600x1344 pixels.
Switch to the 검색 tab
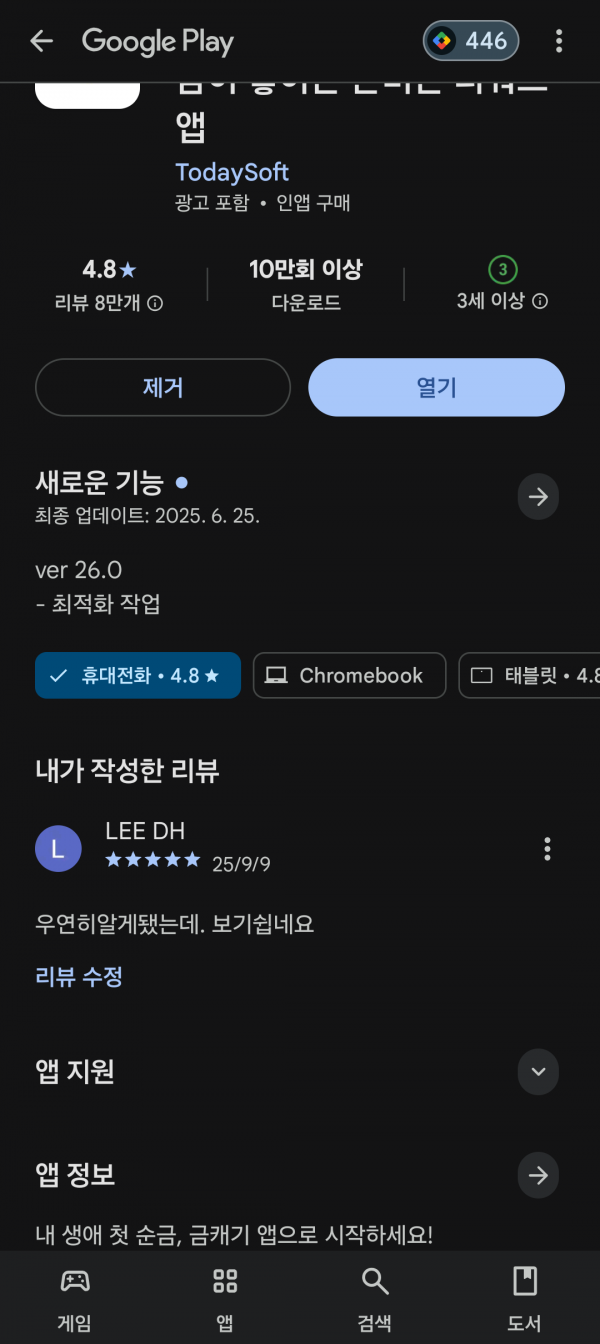point(375,1297)
